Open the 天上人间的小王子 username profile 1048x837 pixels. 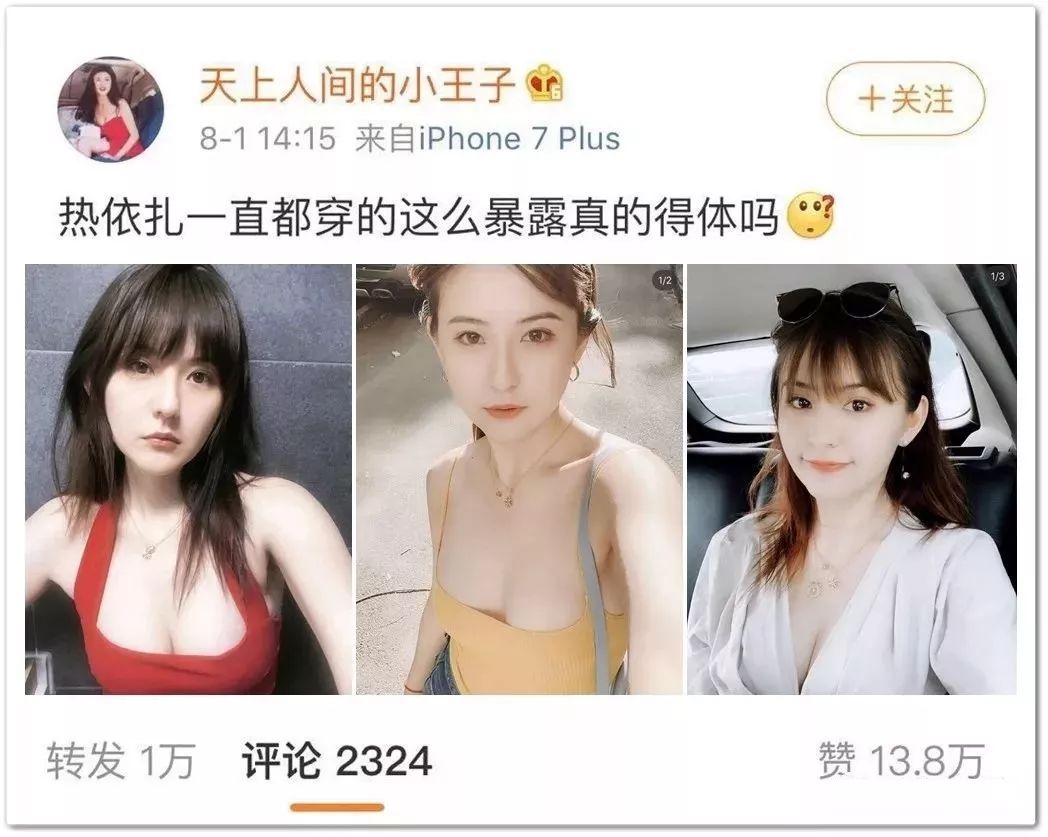point(357,85)
